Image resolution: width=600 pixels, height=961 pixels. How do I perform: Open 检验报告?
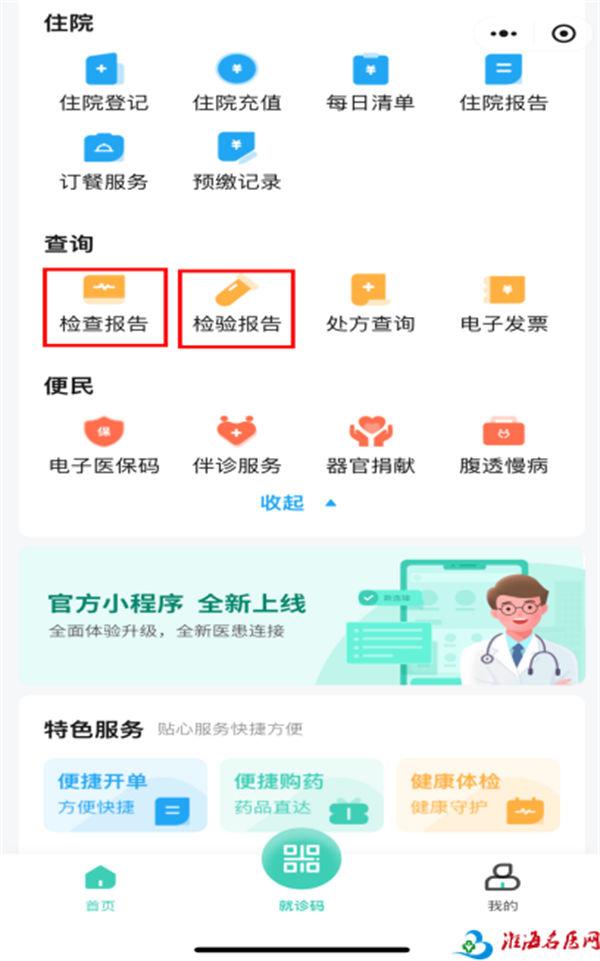[x=237, y=305]
